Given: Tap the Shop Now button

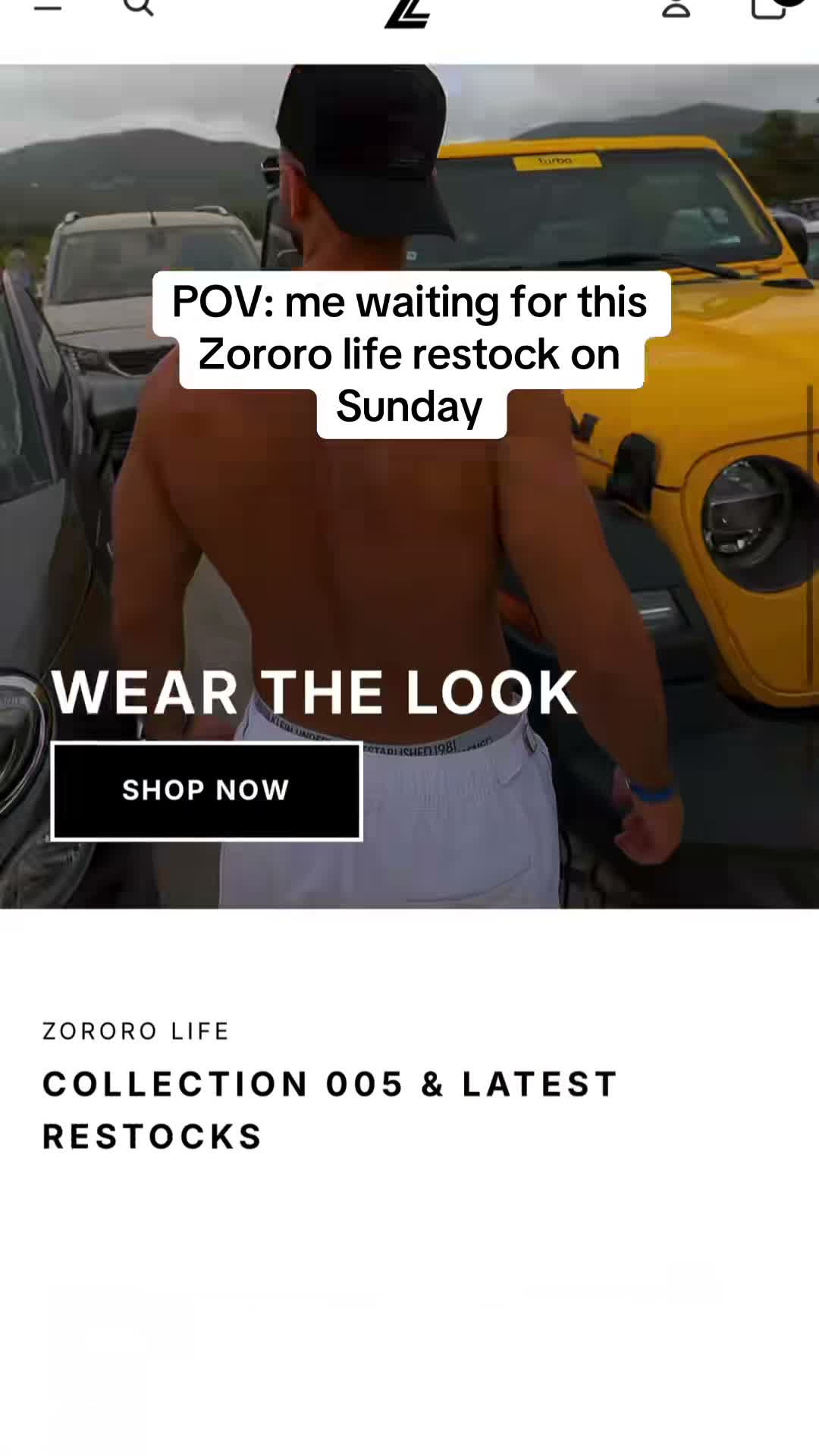Looking at the screenshot, I should (206, 791).
